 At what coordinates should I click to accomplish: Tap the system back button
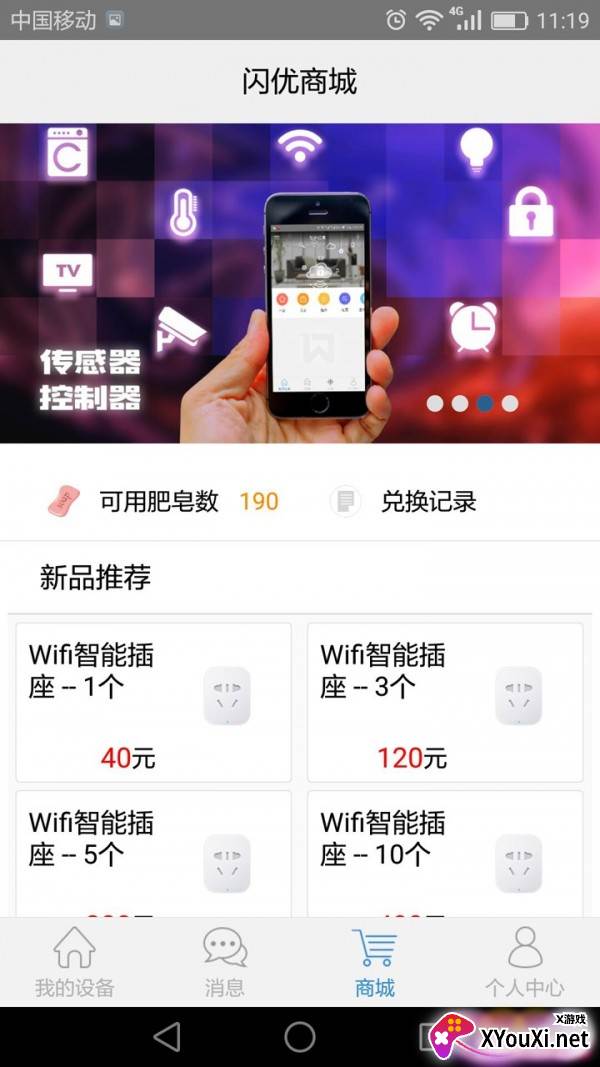click(167, 1037)
